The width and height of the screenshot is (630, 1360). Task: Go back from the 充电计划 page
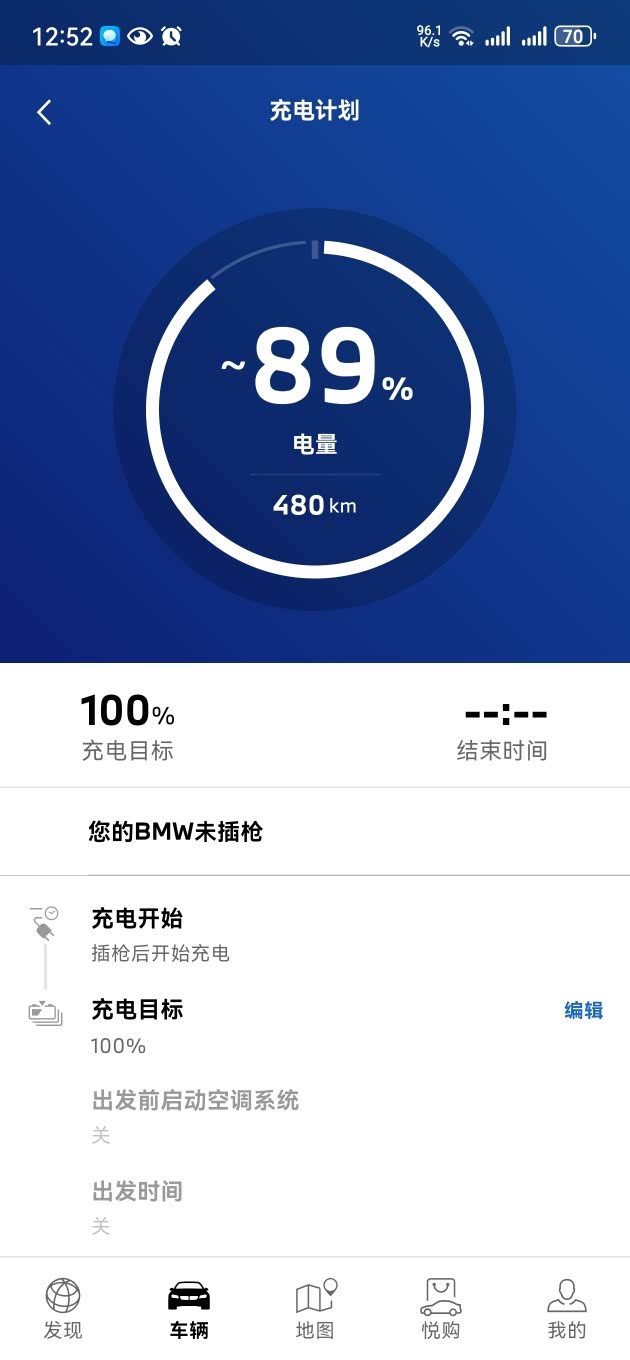pyautogui.click(x=44, y=112)
